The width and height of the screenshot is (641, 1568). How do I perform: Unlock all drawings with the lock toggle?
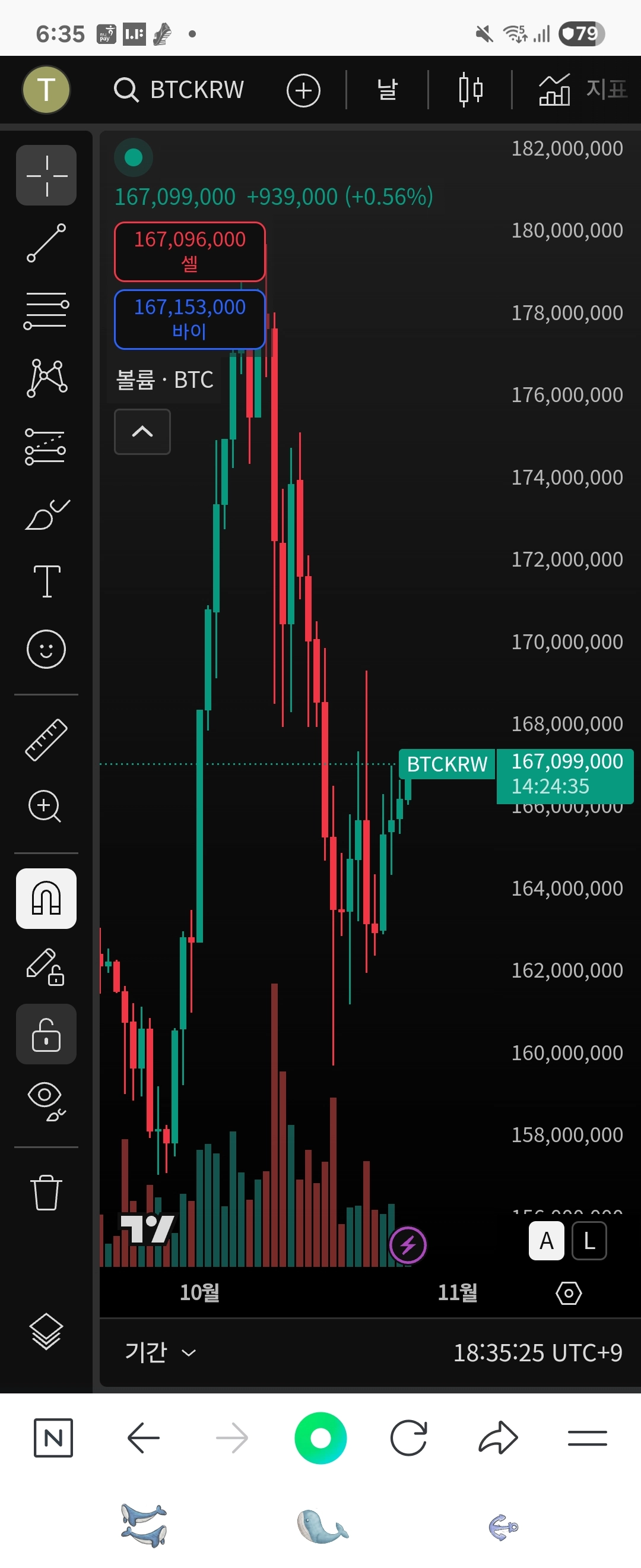point(46,1035)
